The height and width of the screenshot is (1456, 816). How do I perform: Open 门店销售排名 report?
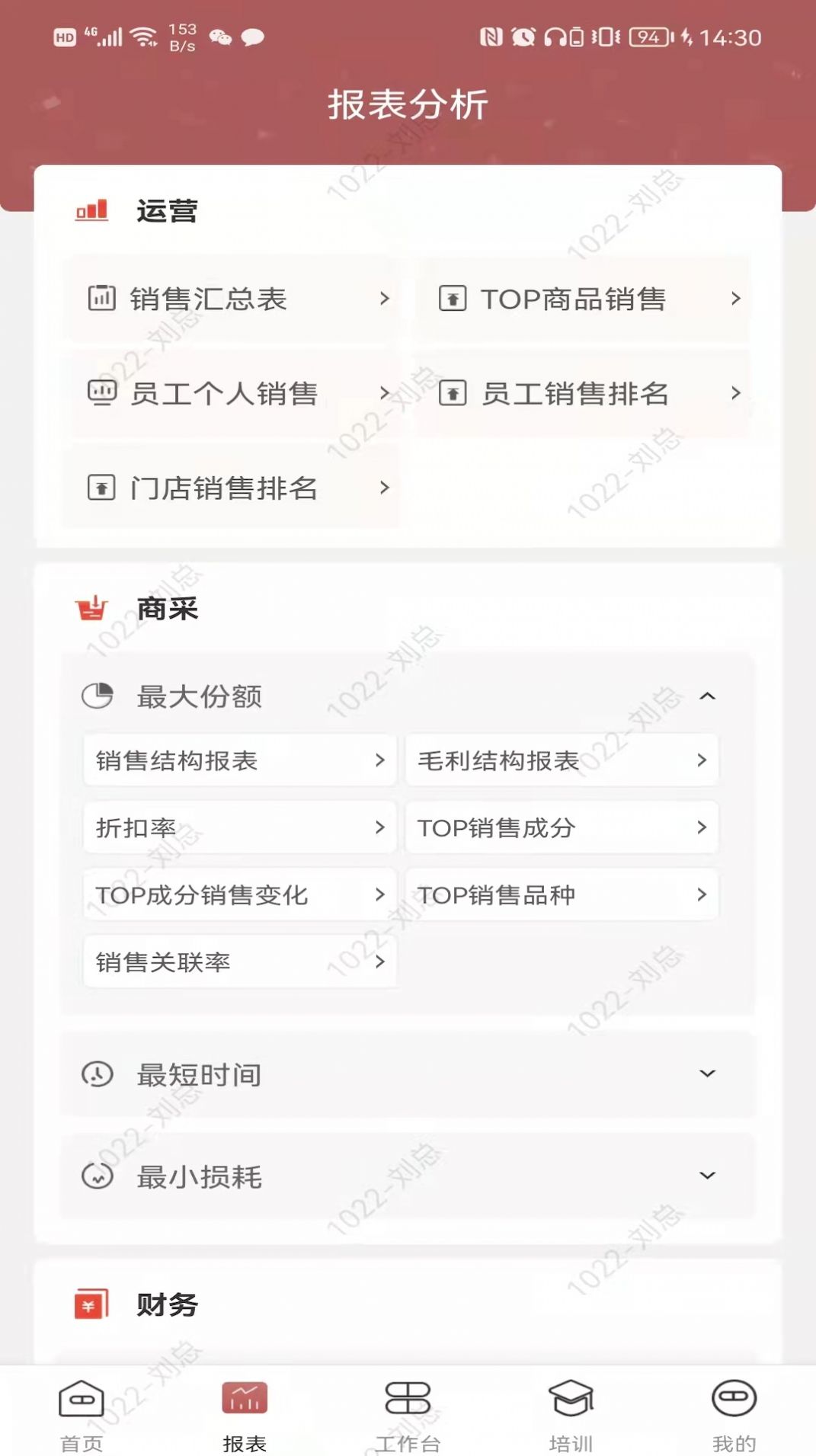(231, 488)
